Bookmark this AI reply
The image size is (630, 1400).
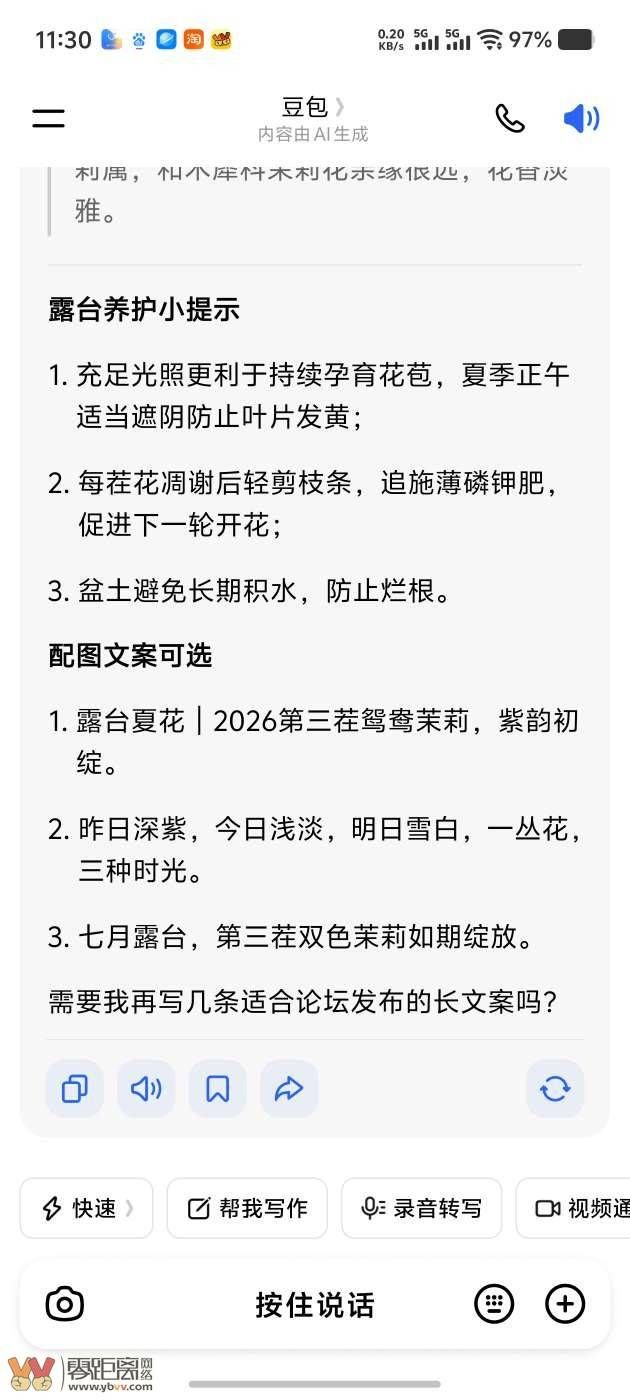coord(218,1089)
